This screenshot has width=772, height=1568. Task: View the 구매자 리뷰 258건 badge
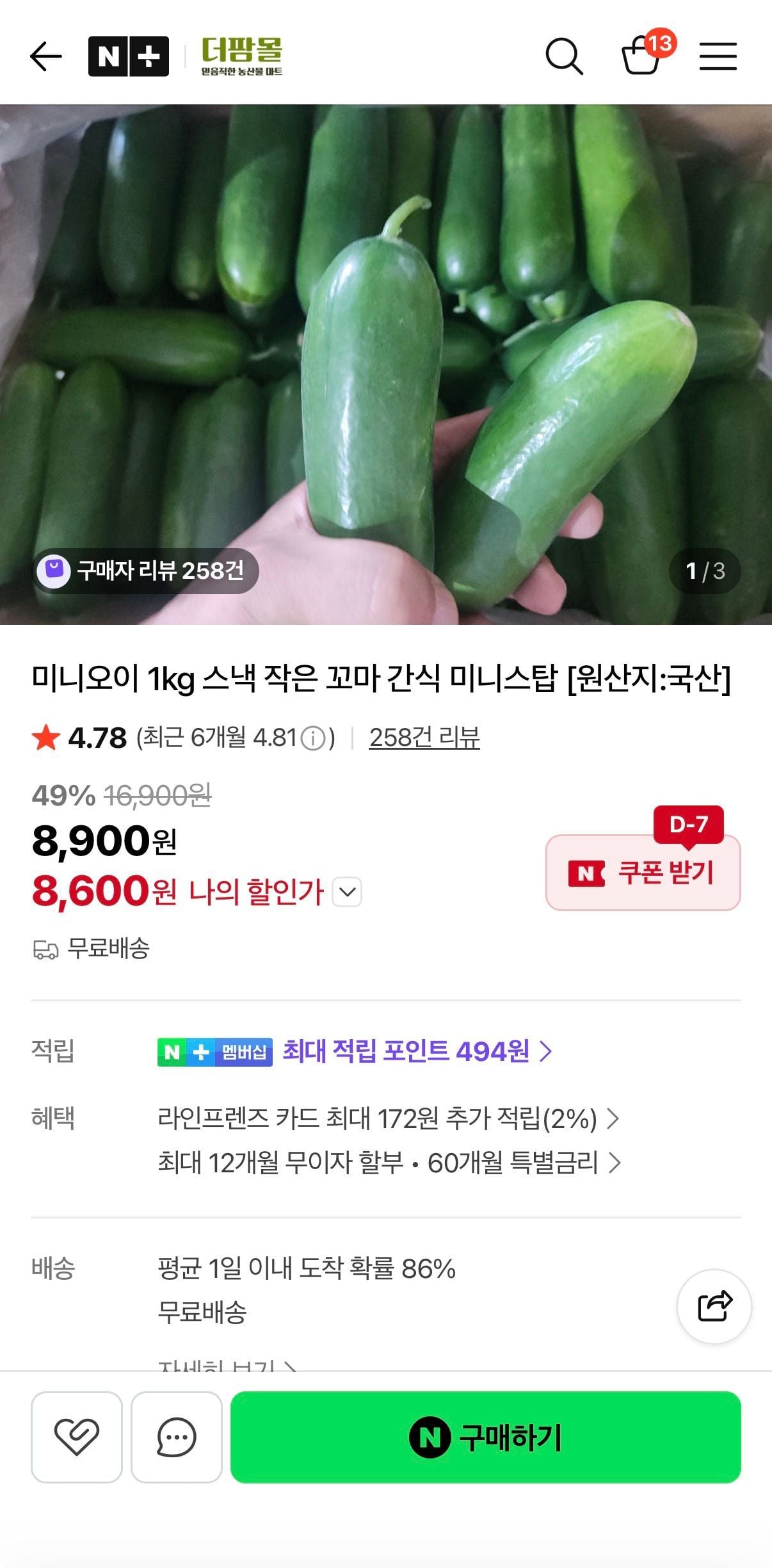(x=146, y=570)
